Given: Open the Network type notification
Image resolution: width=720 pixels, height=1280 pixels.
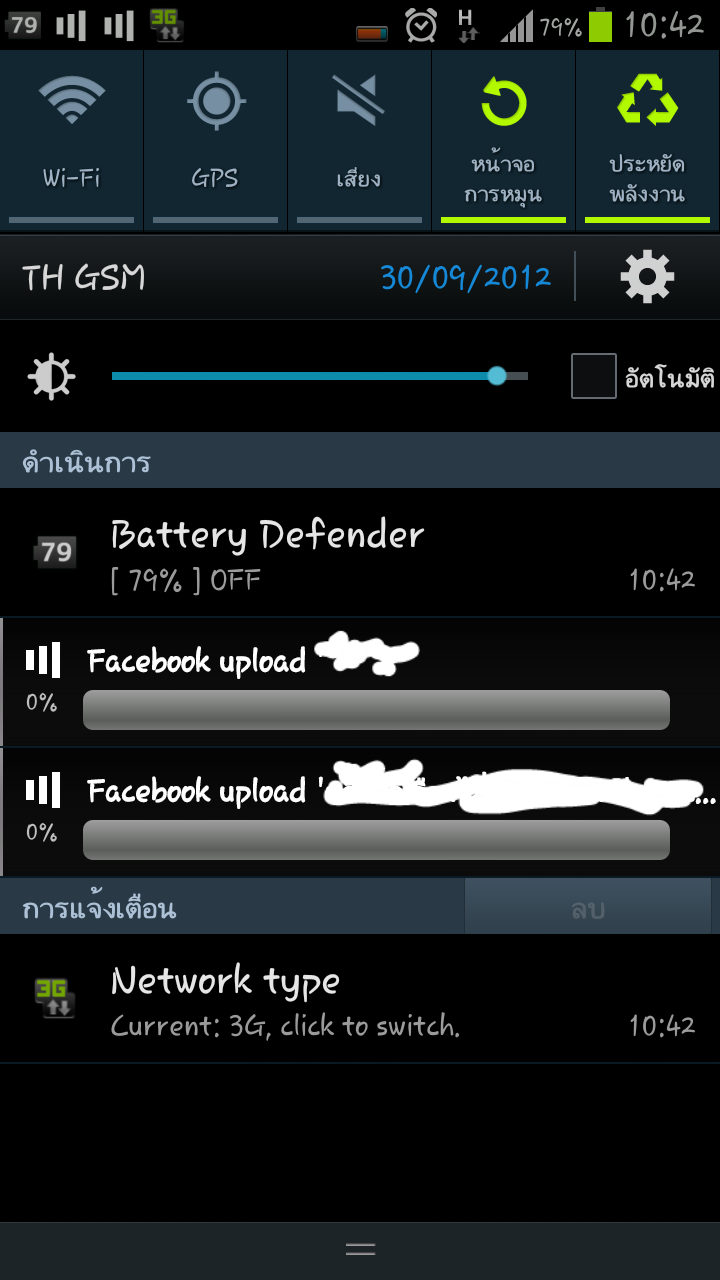Looking at the screenshot, I should pyautogui.click(x=360, y=998).
